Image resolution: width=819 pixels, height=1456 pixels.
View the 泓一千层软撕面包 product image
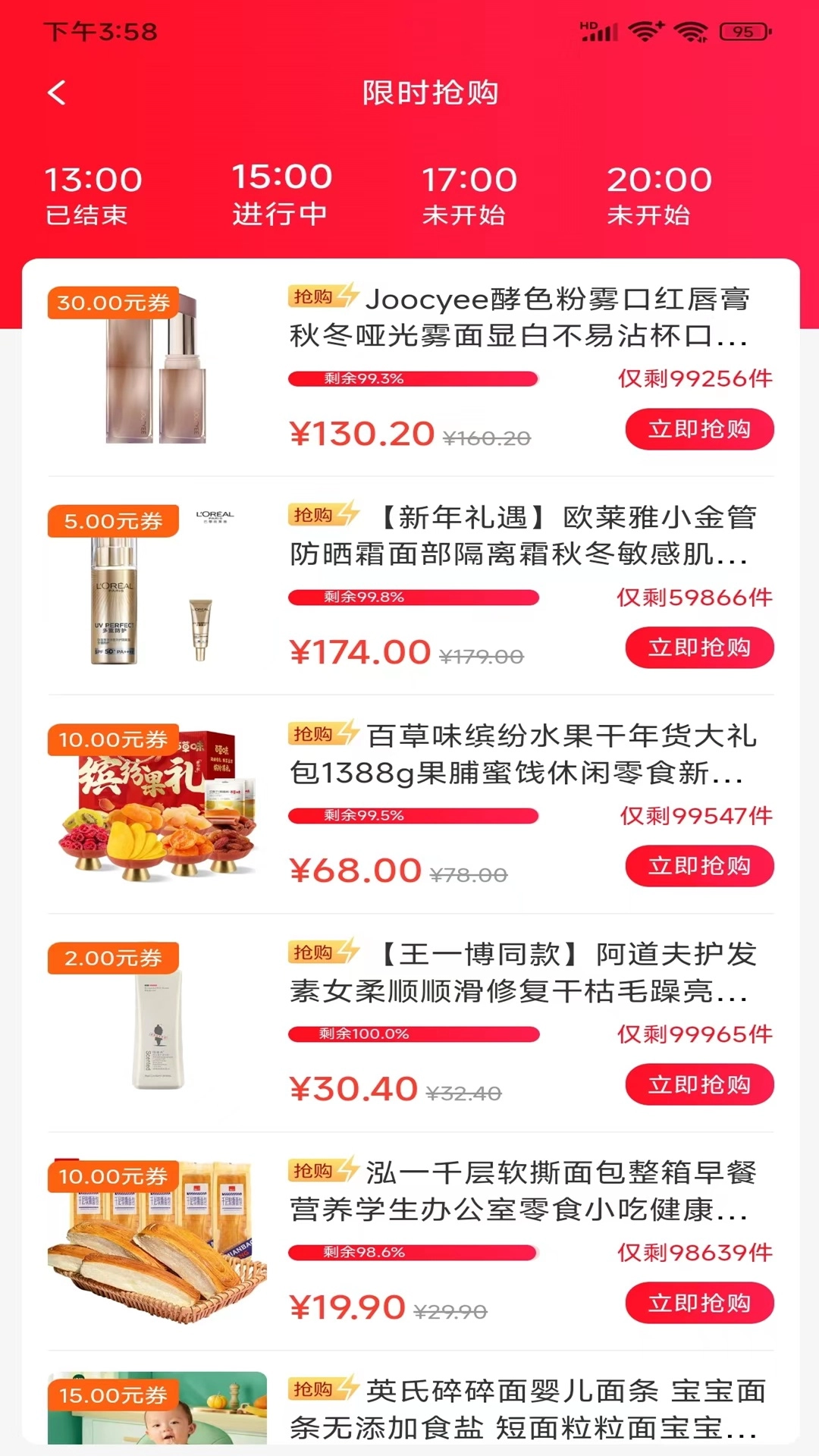point(157,1241)
